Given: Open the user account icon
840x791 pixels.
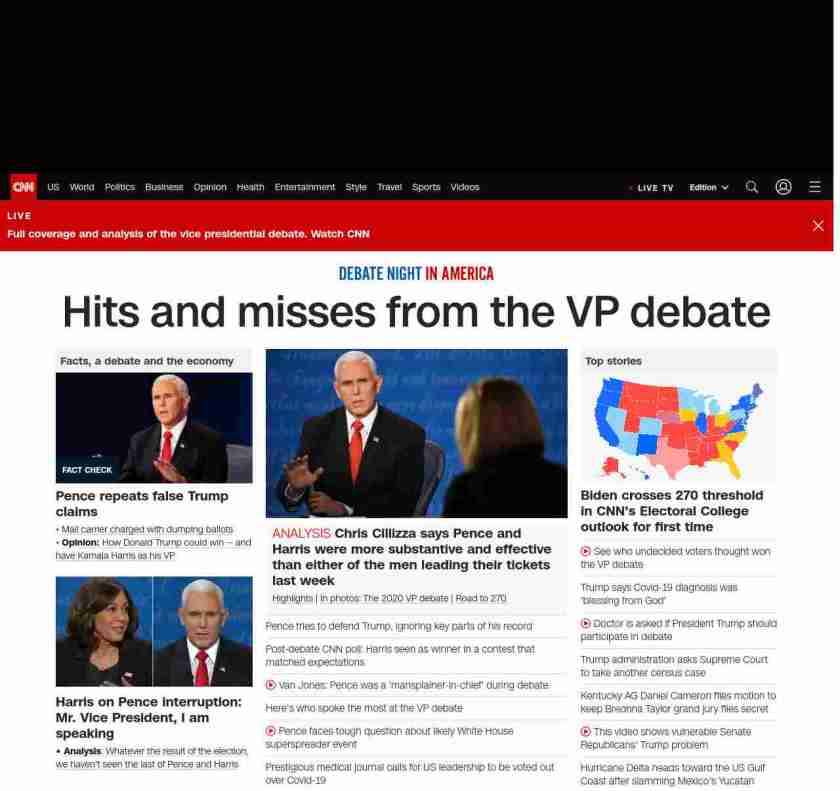Looking at the screenshot, I should pos(784,187).
